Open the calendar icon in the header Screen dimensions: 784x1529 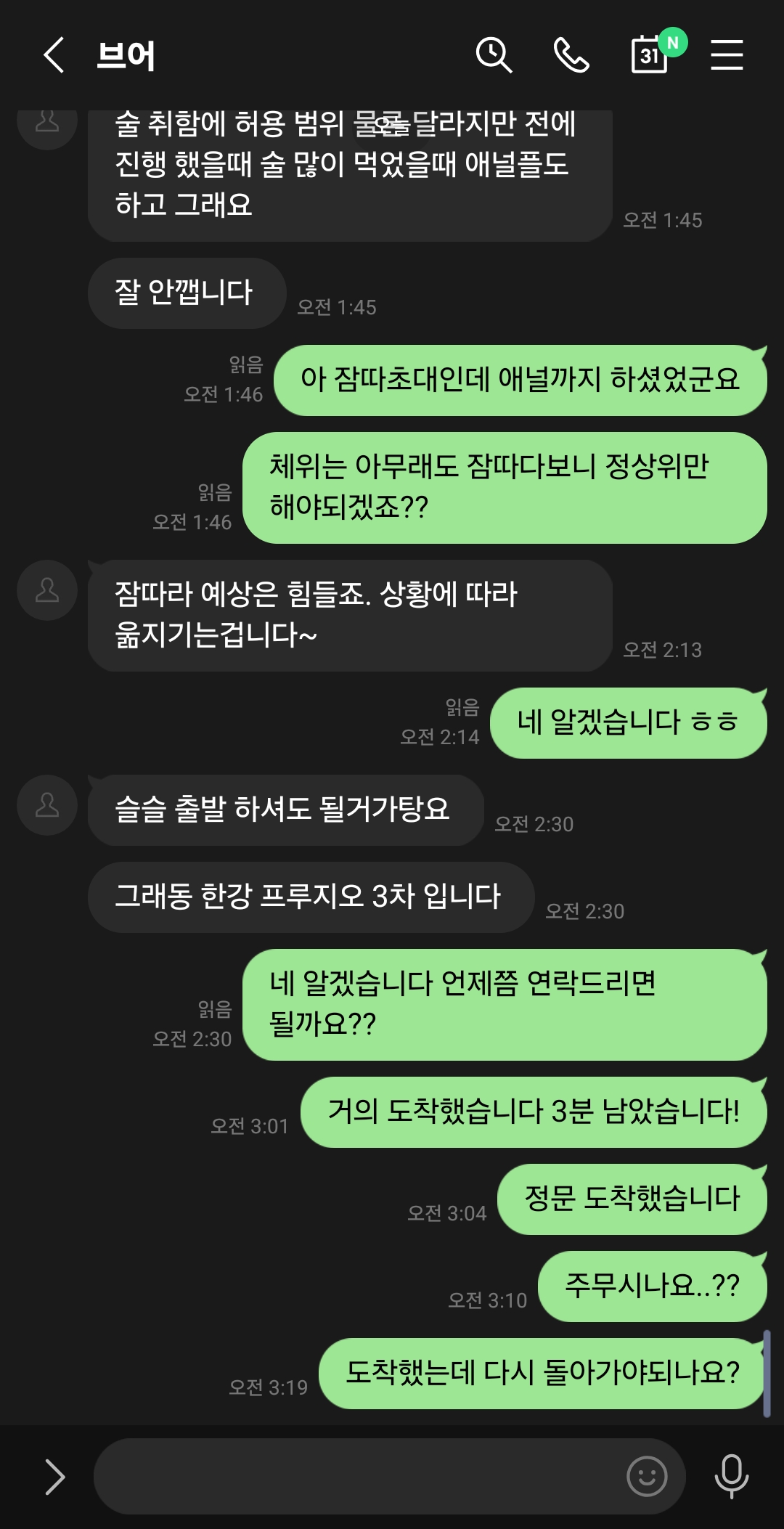point(650,55)
